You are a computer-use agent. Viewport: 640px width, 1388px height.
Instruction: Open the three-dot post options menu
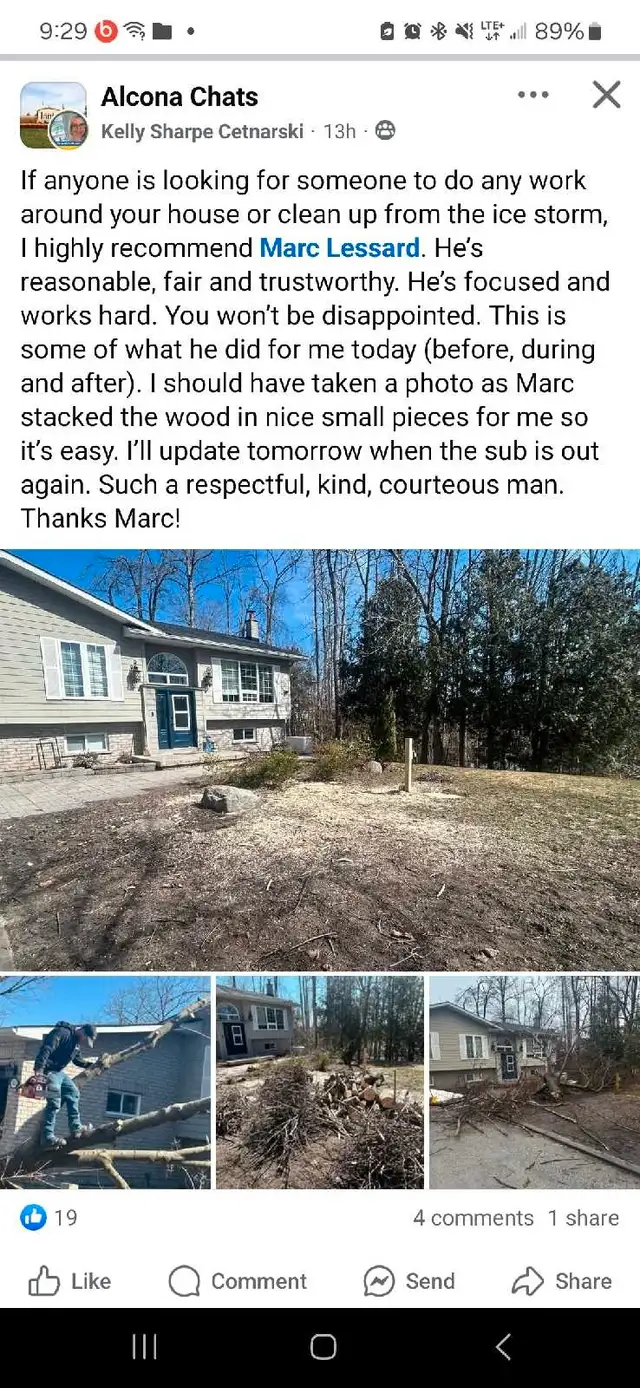[533, 95]
